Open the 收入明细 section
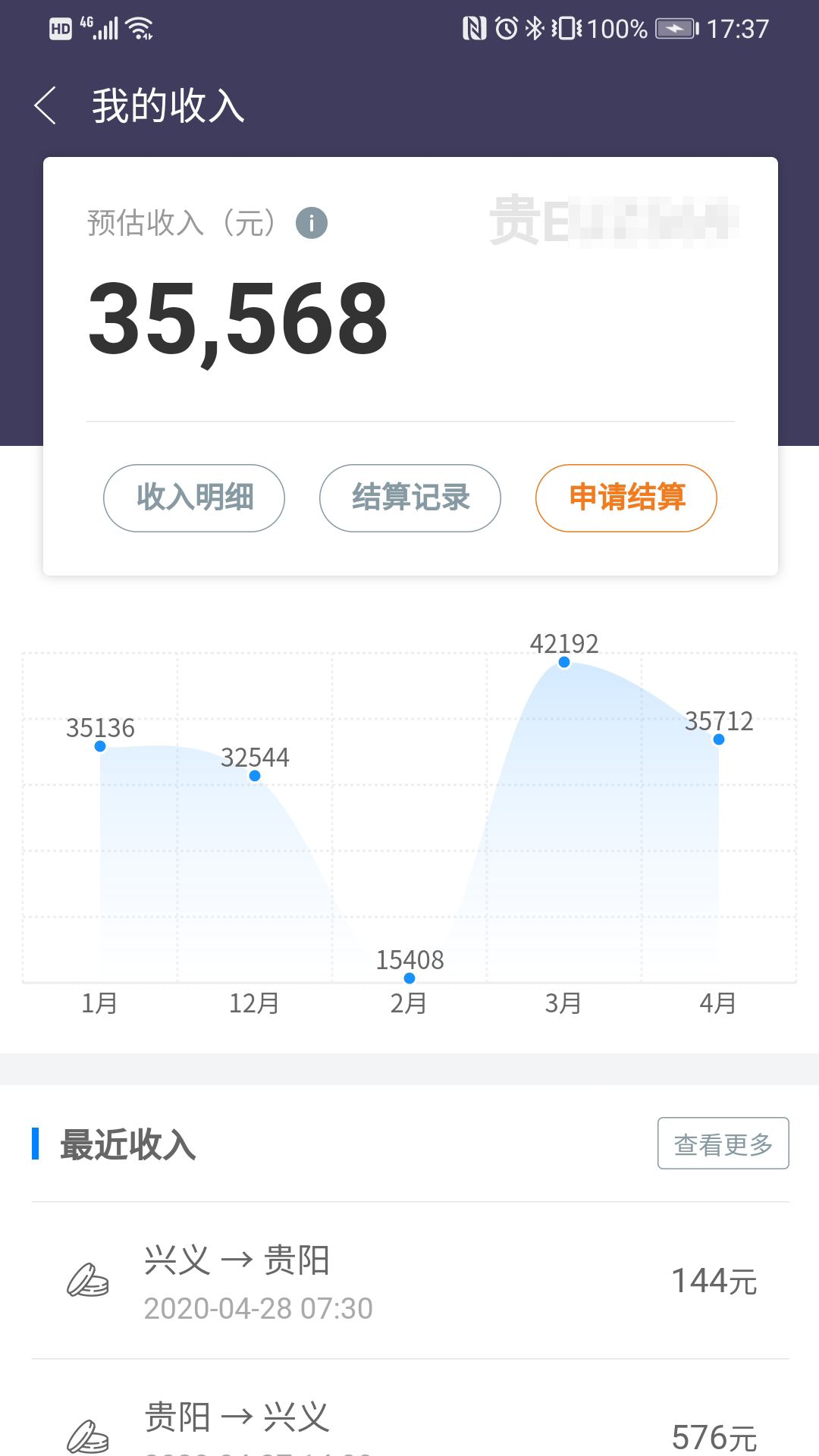This screenshot has height=1456, width=819. point(193,497)
